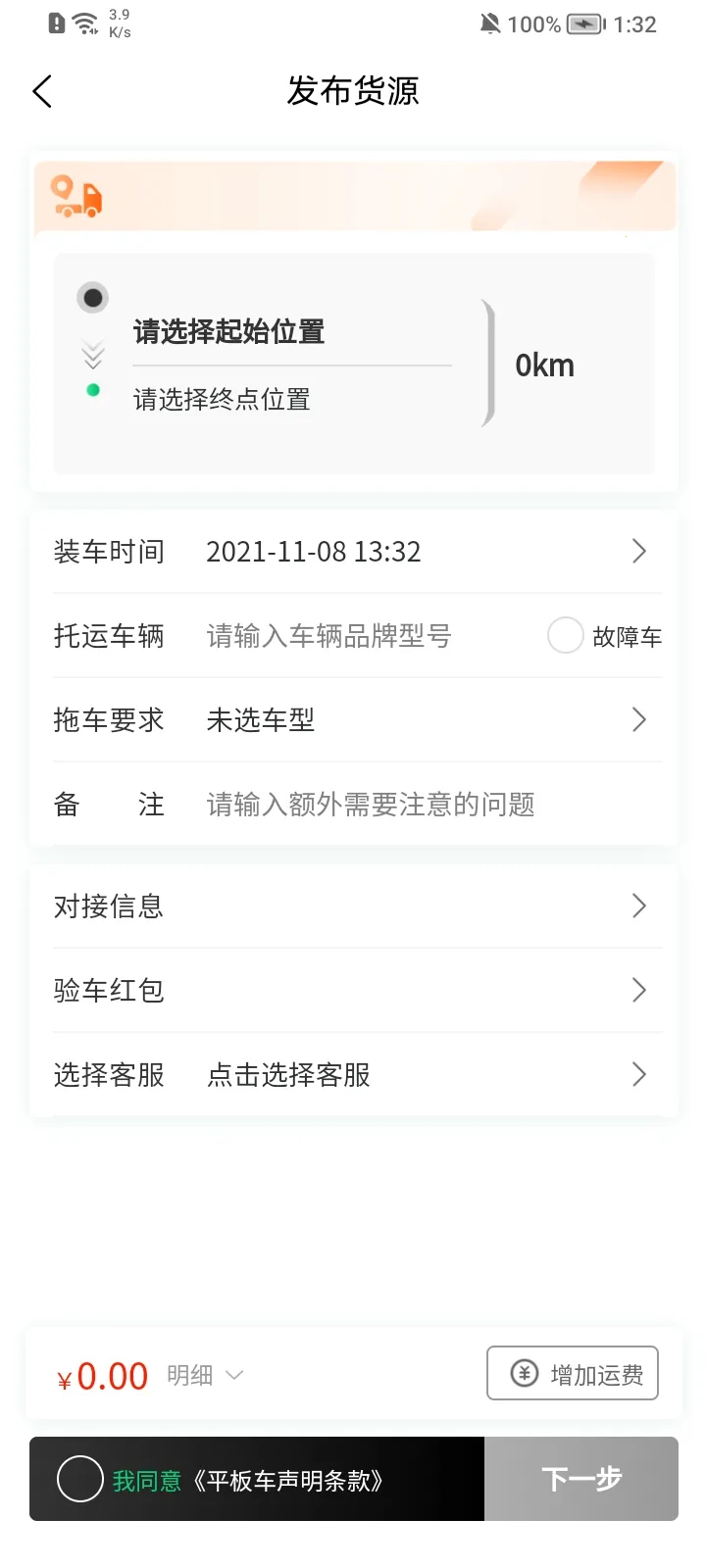
Task: Select the 故障车 radio button
Action: coord(565,635)
